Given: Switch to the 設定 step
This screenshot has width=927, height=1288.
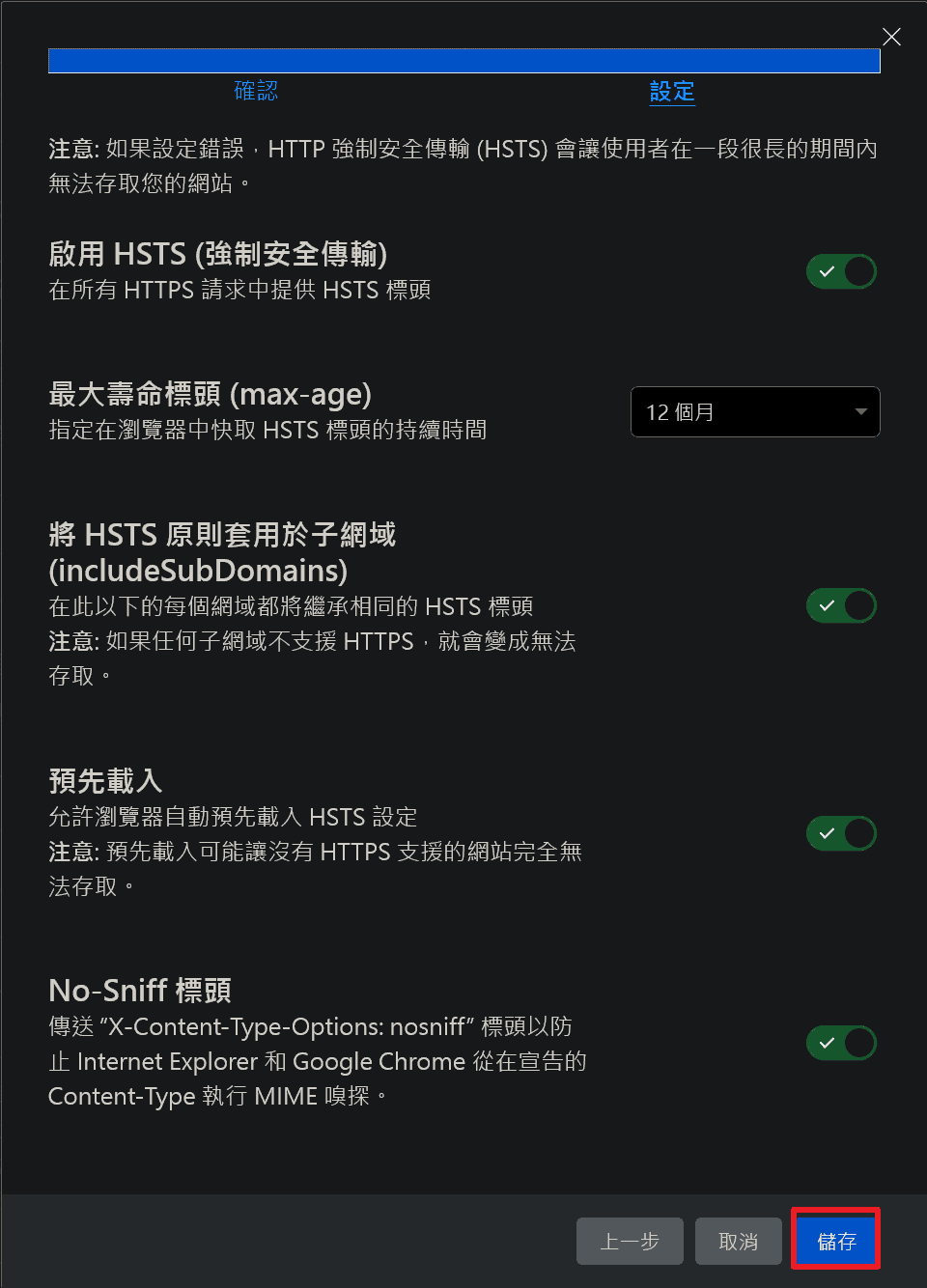Looking at the screenshot, I should point(672,92).
